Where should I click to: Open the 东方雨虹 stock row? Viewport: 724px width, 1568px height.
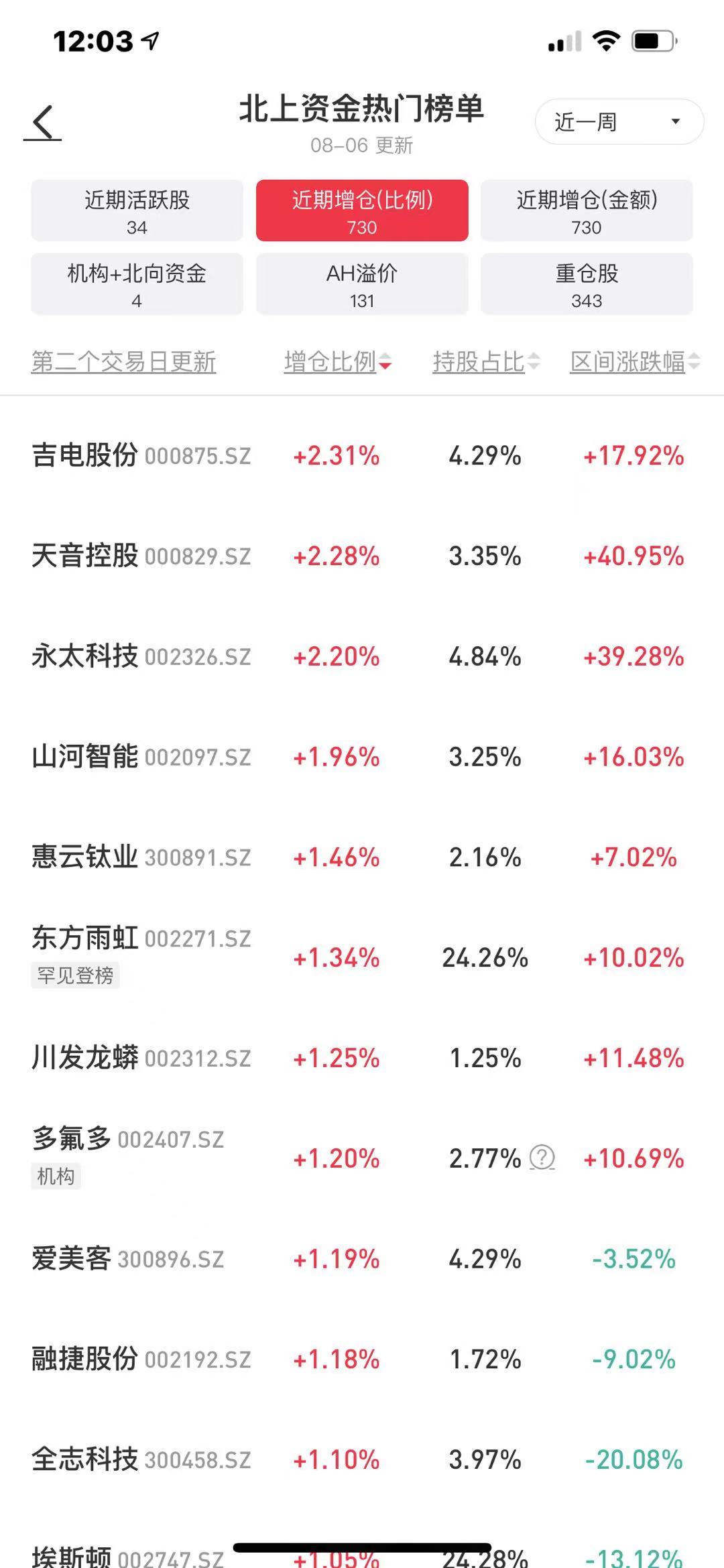point(362,958)
